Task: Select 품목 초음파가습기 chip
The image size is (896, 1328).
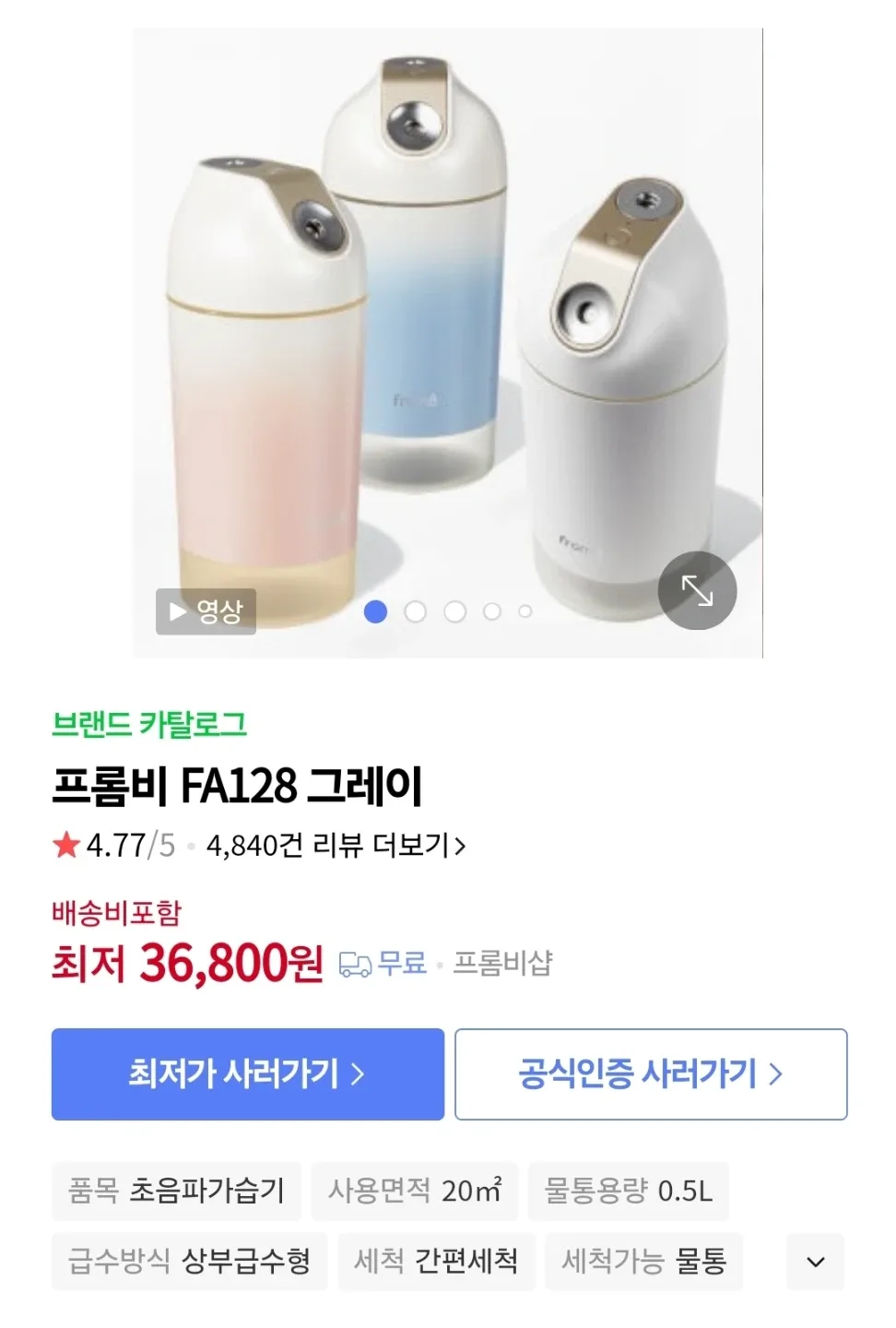Action: point(176,1191)
